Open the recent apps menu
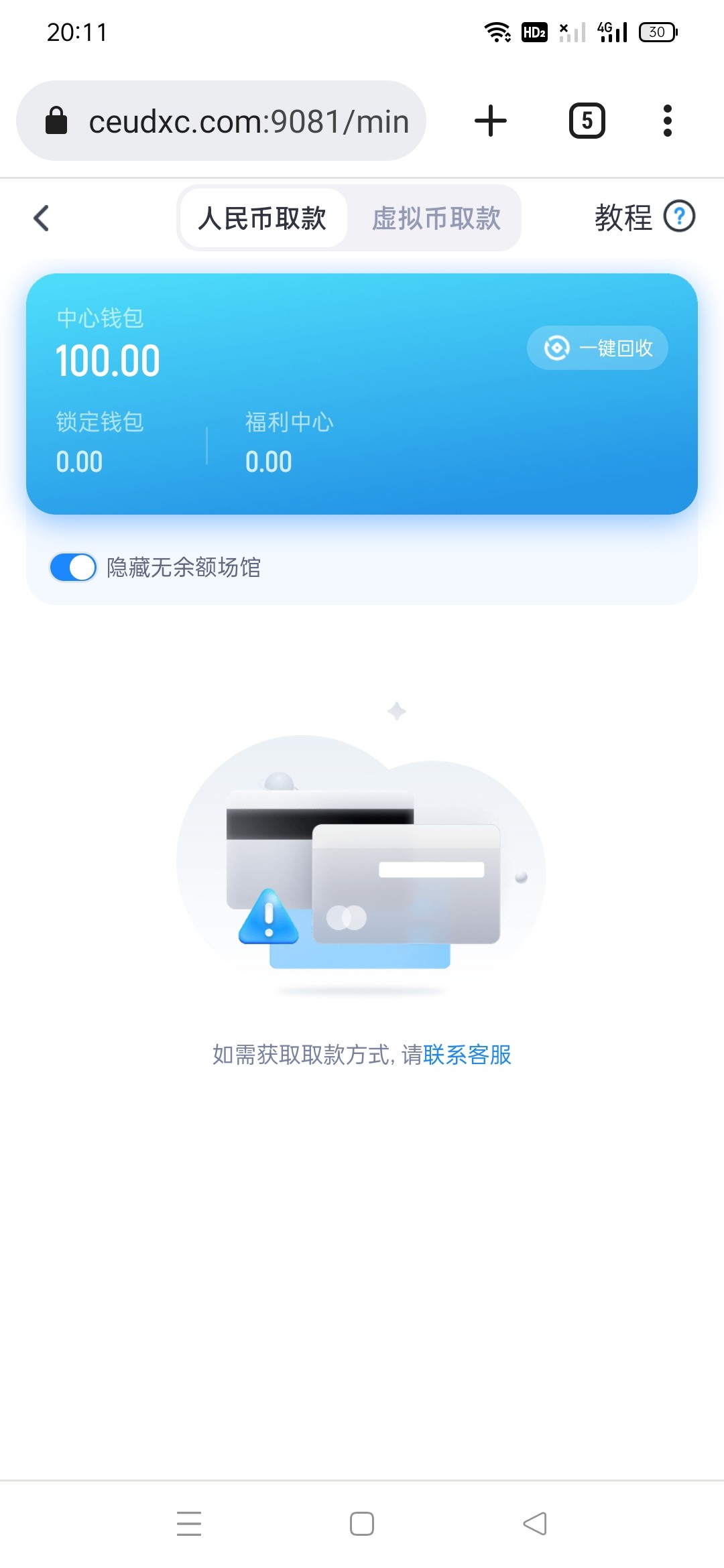Screen dimensions: 724x1568 point(189,1524)
